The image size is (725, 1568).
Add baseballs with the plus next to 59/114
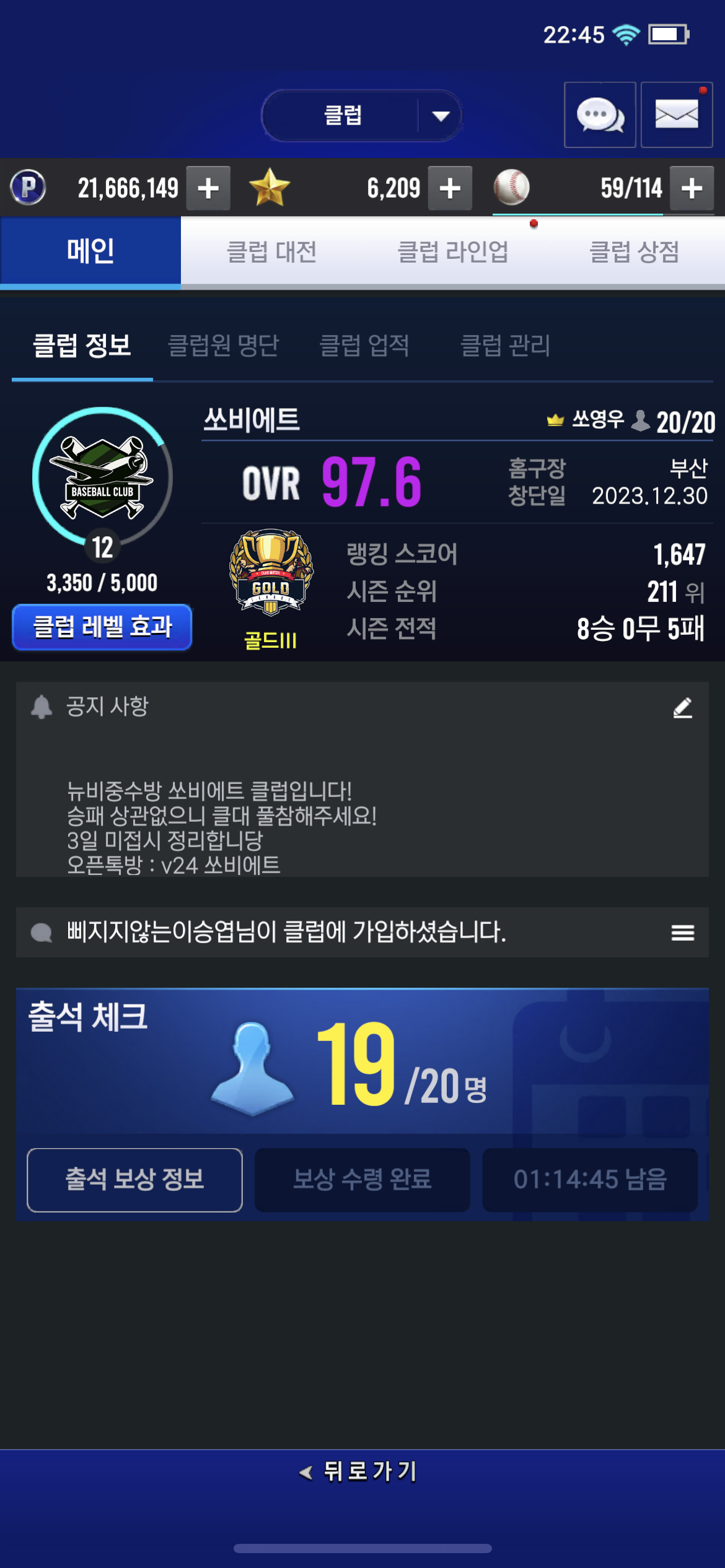[x=692, y=188]
